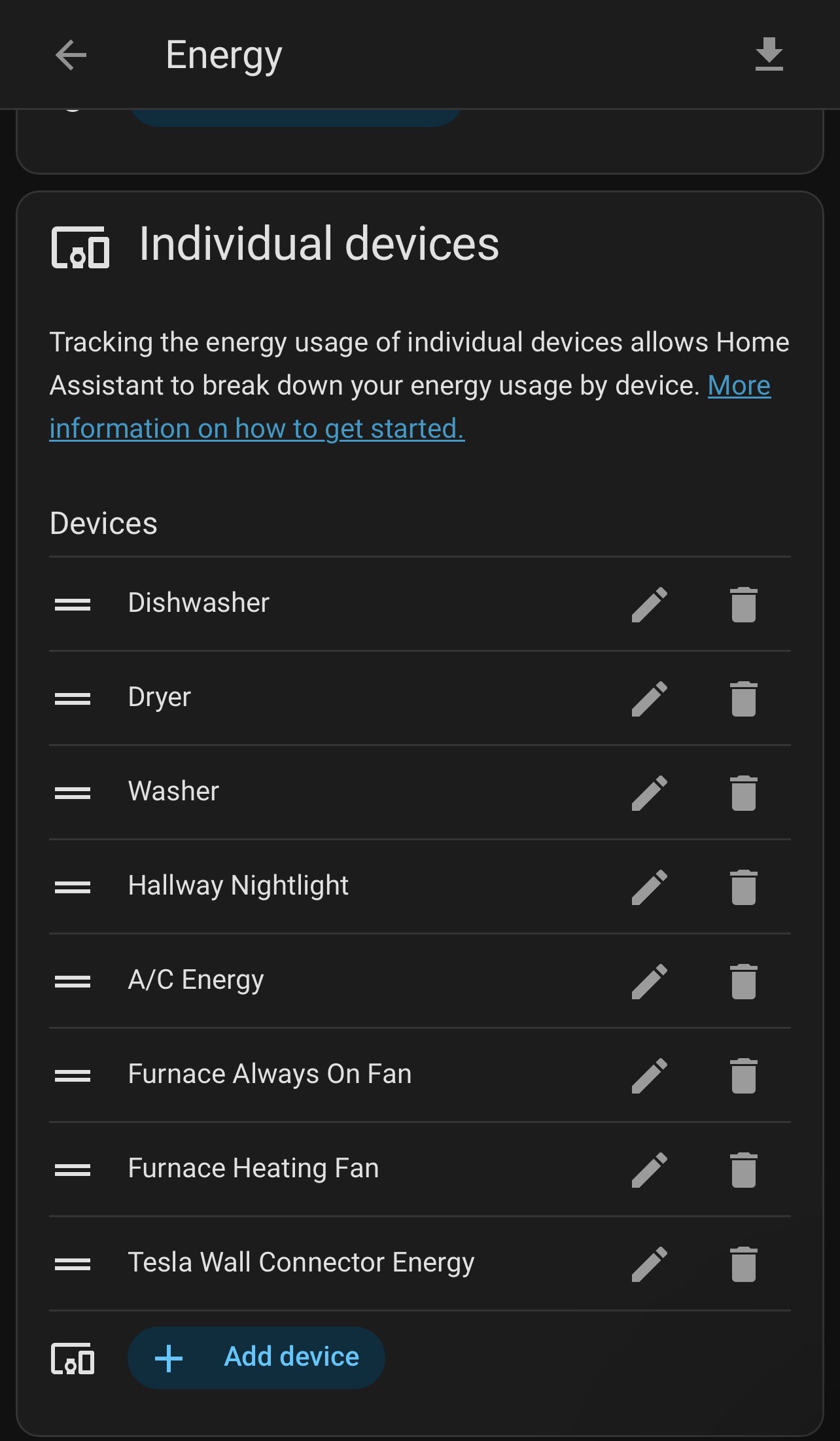Go back from the Energy screen
This screenshot has height=1441, width=840.
71,55
